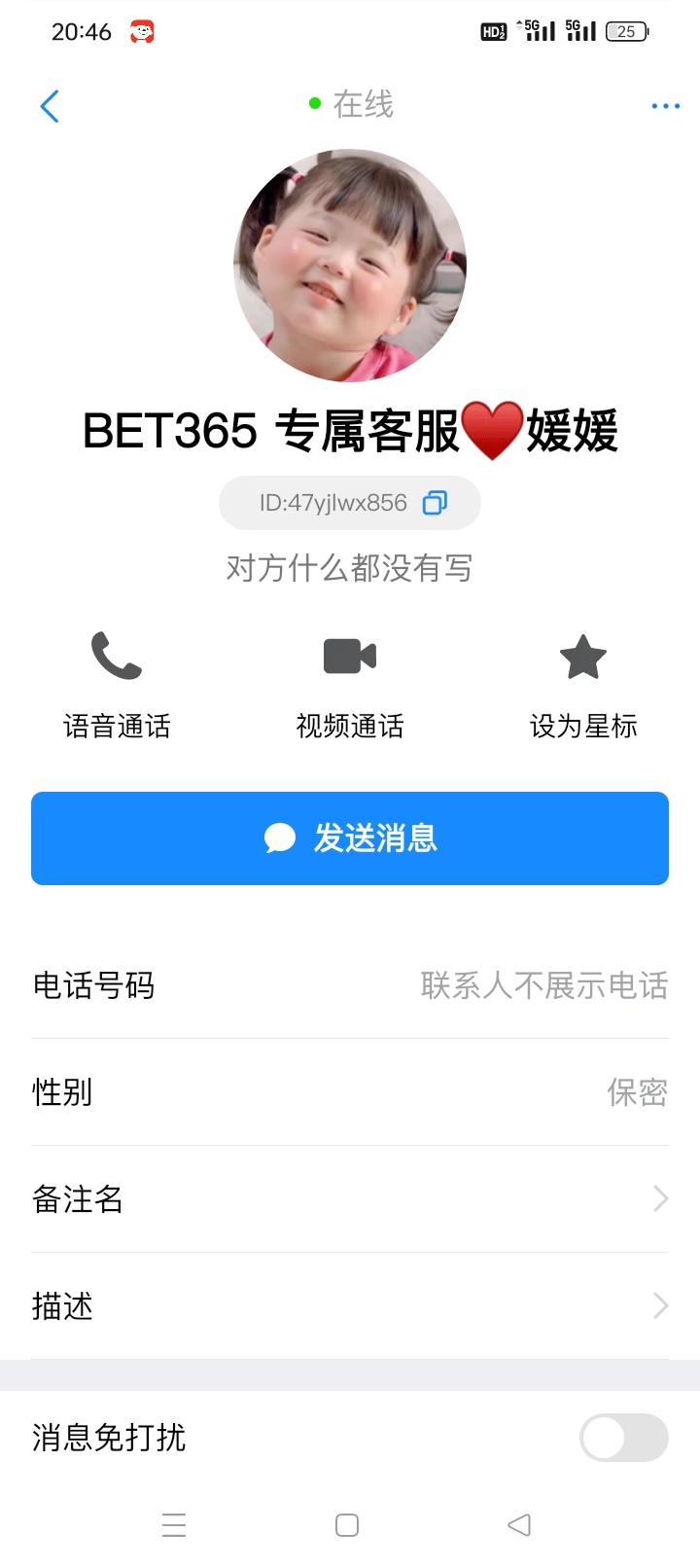This screenshot has height=1568, width=700.
Task: Open the three-dot overflow menu
Action: 665,106
